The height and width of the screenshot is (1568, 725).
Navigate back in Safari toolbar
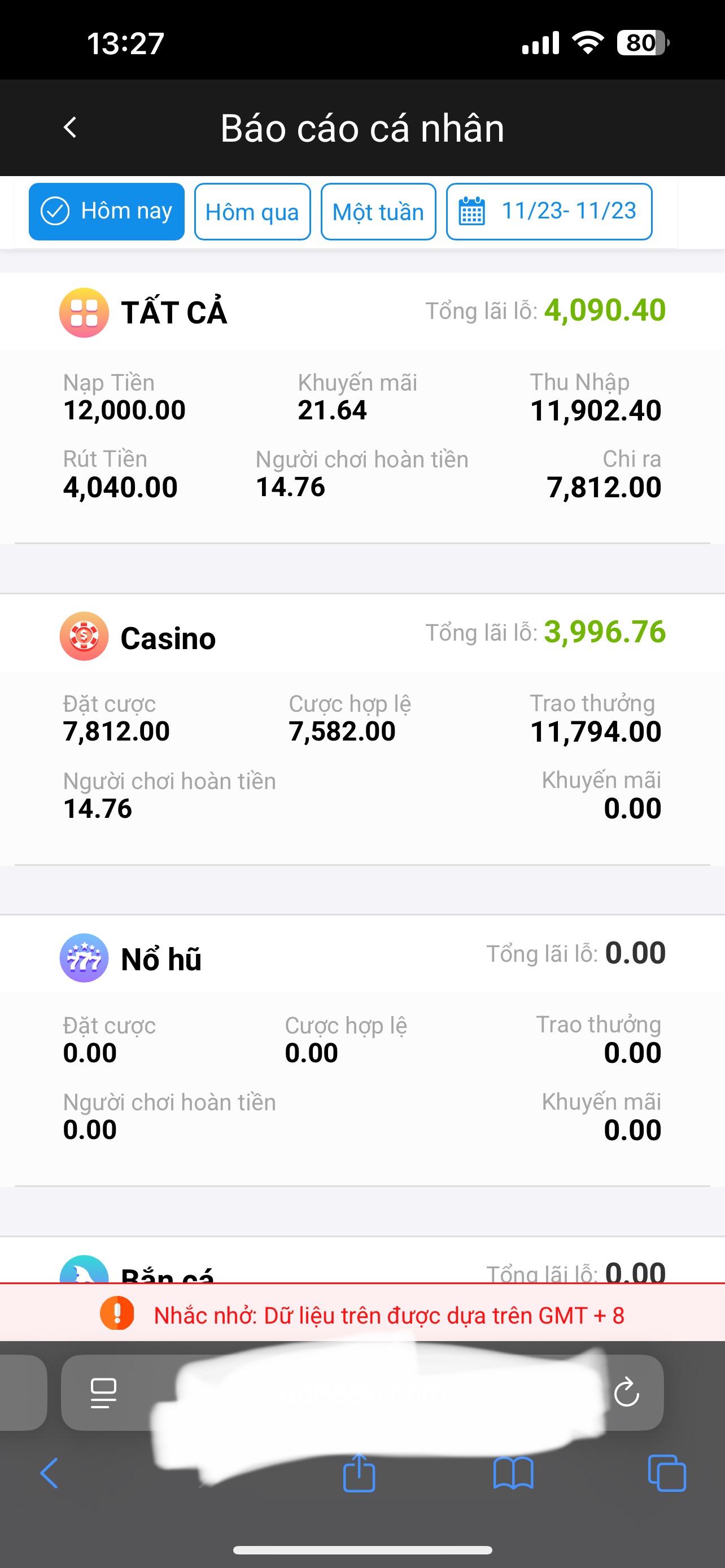point(50,1473)
